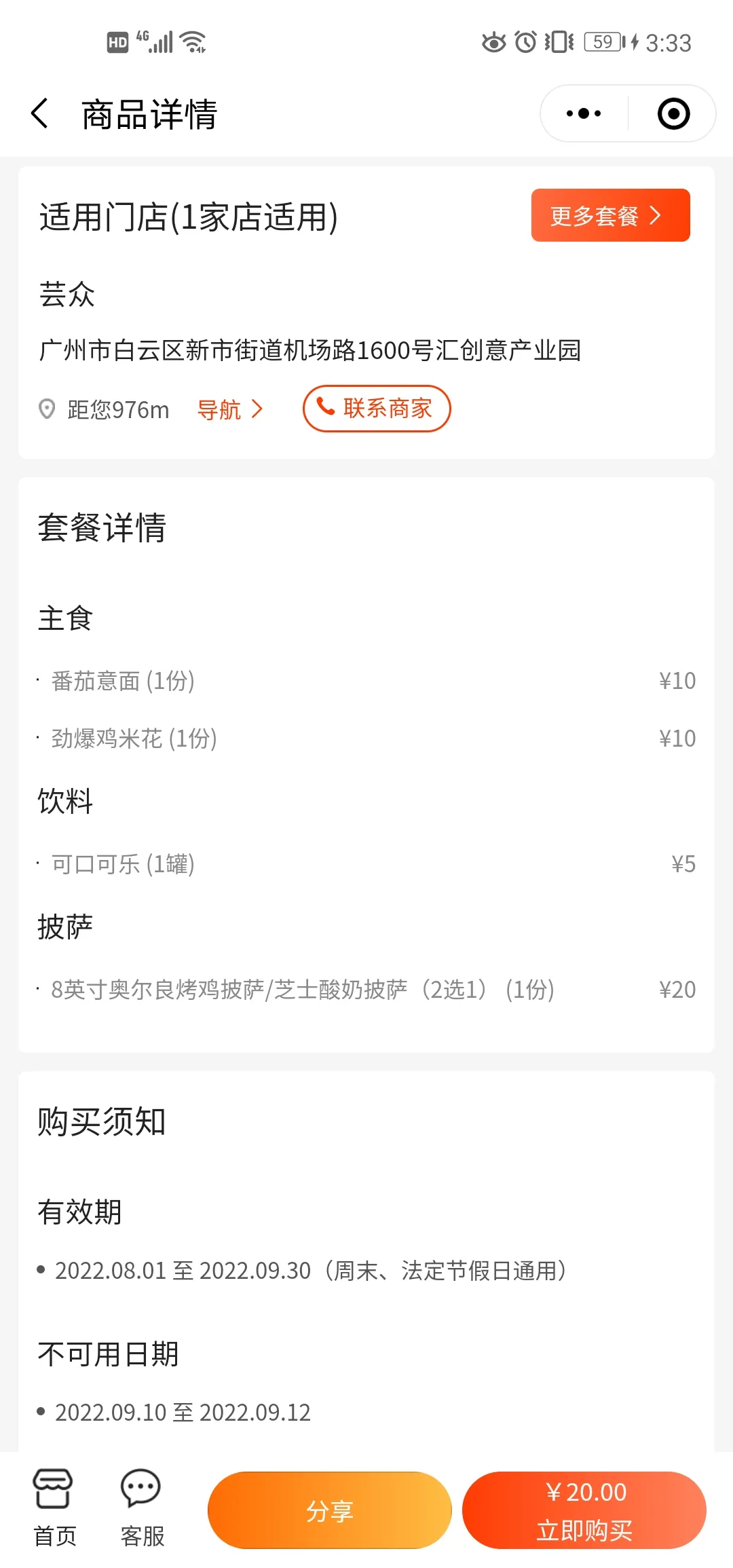This screenshot has width=733, height=1568.
Task: Tap the back arrow to exit product details
Action: (x=39, y=113)
